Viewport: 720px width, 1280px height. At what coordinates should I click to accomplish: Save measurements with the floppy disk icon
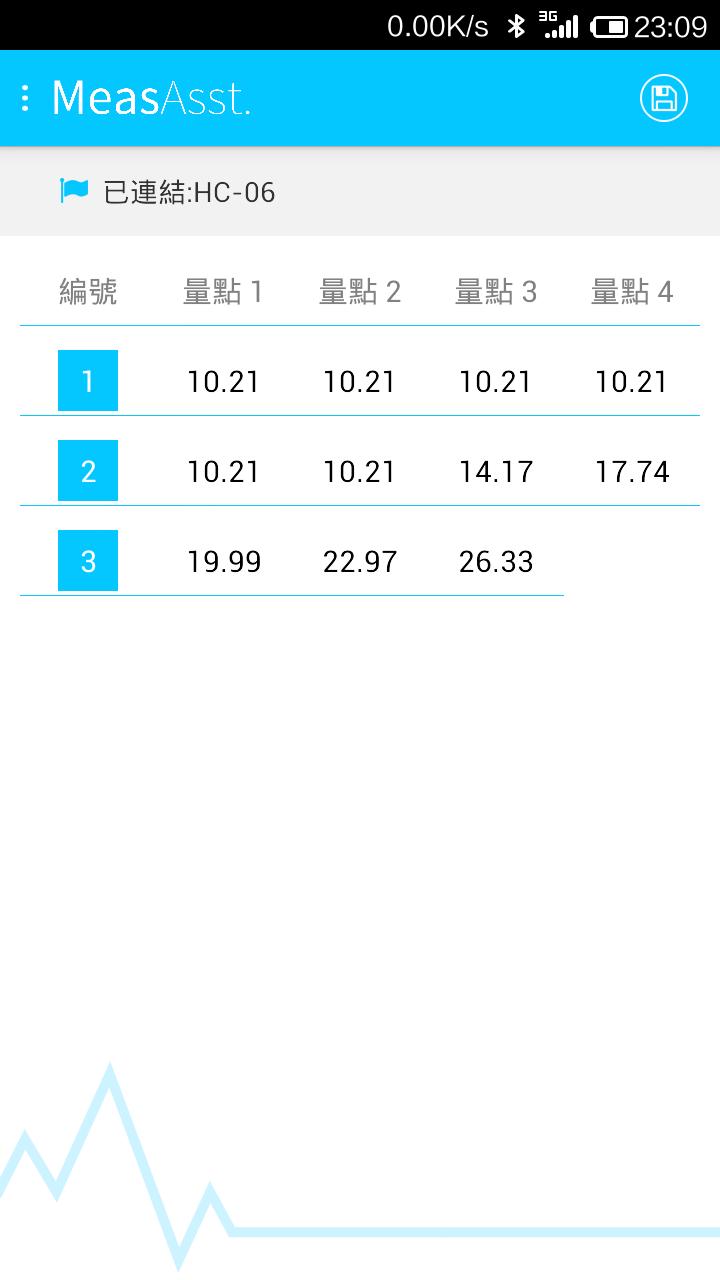click(x=664, y=98)
